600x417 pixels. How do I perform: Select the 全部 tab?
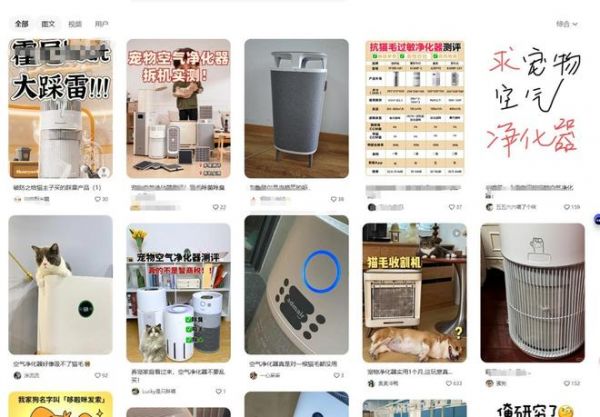pos(22,23)
